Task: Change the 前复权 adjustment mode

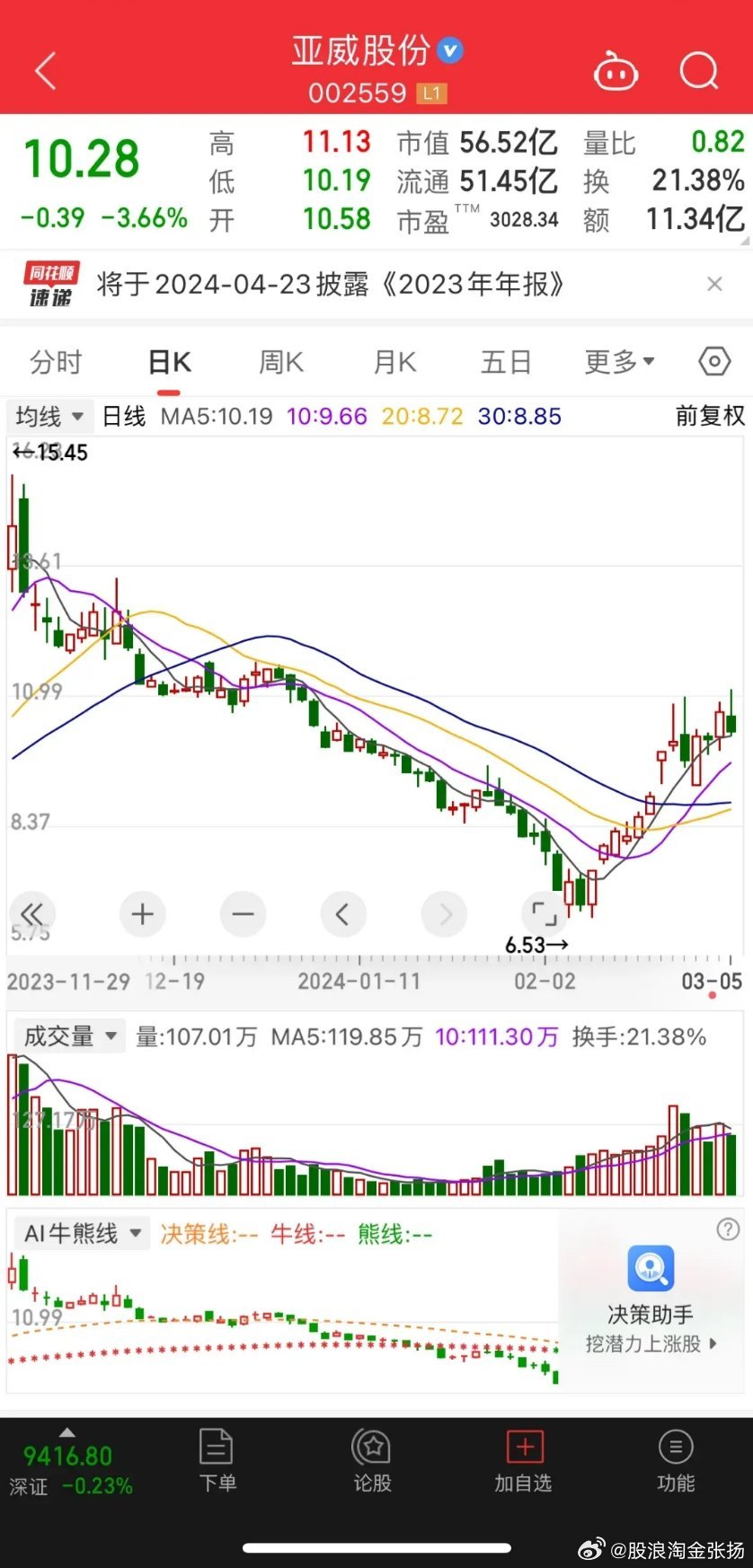Action: pyautogui.click(x=710, y=416)
